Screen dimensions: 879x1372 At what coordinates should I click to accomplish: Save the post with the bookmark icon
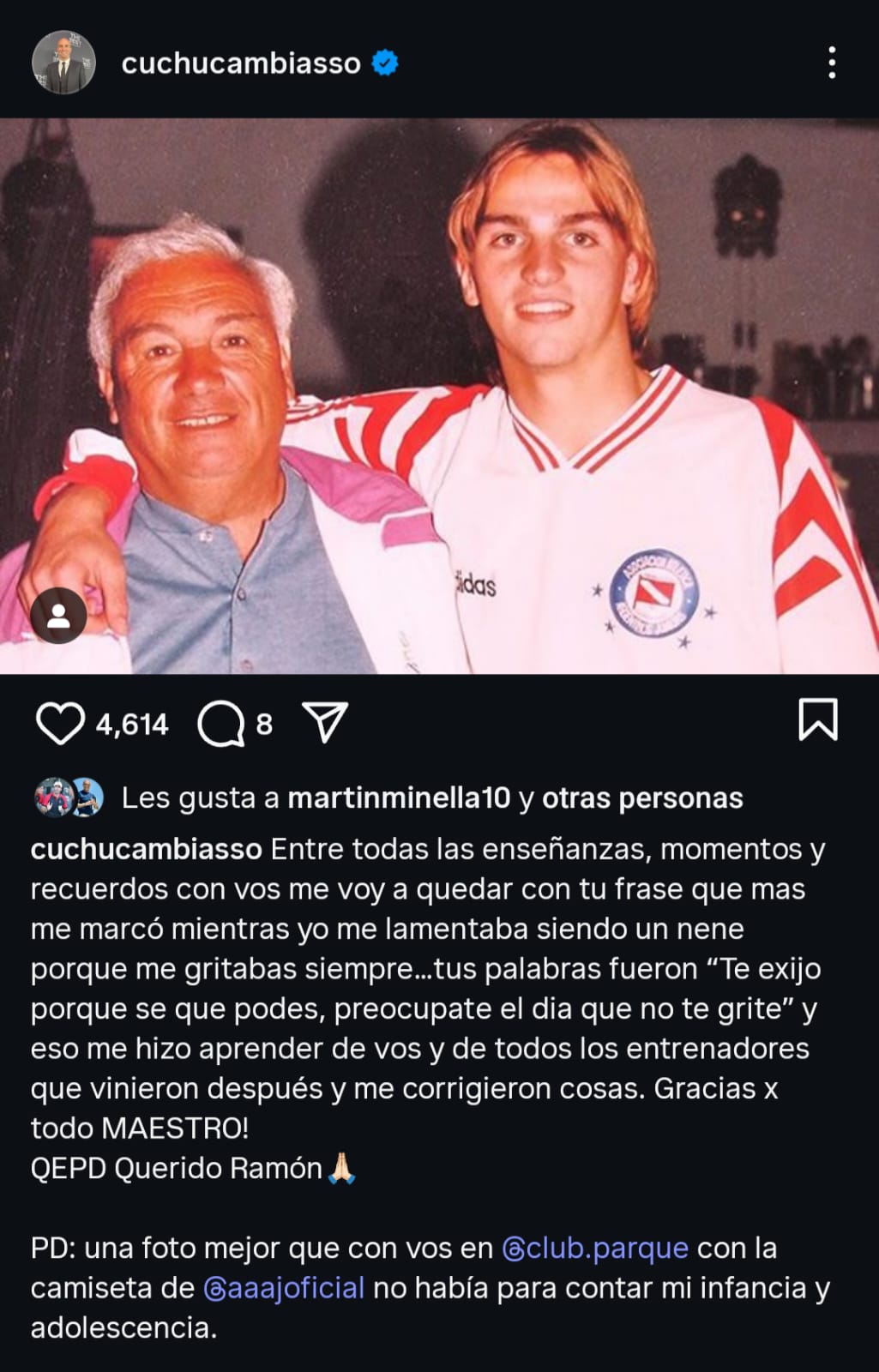pyautogui.click(x=817, y=719)
